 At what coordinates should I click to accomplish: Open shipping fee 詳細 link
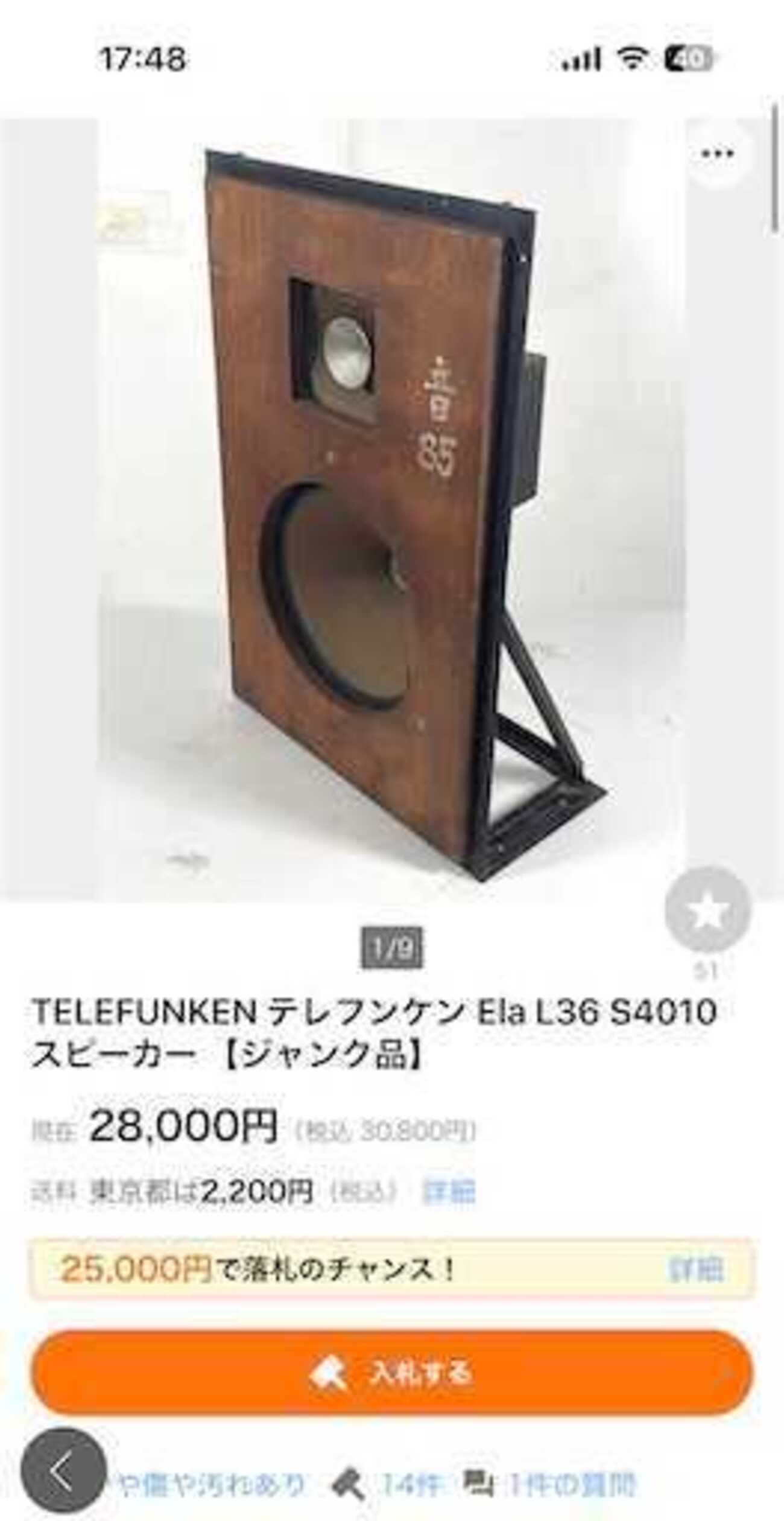[449, 1191]
